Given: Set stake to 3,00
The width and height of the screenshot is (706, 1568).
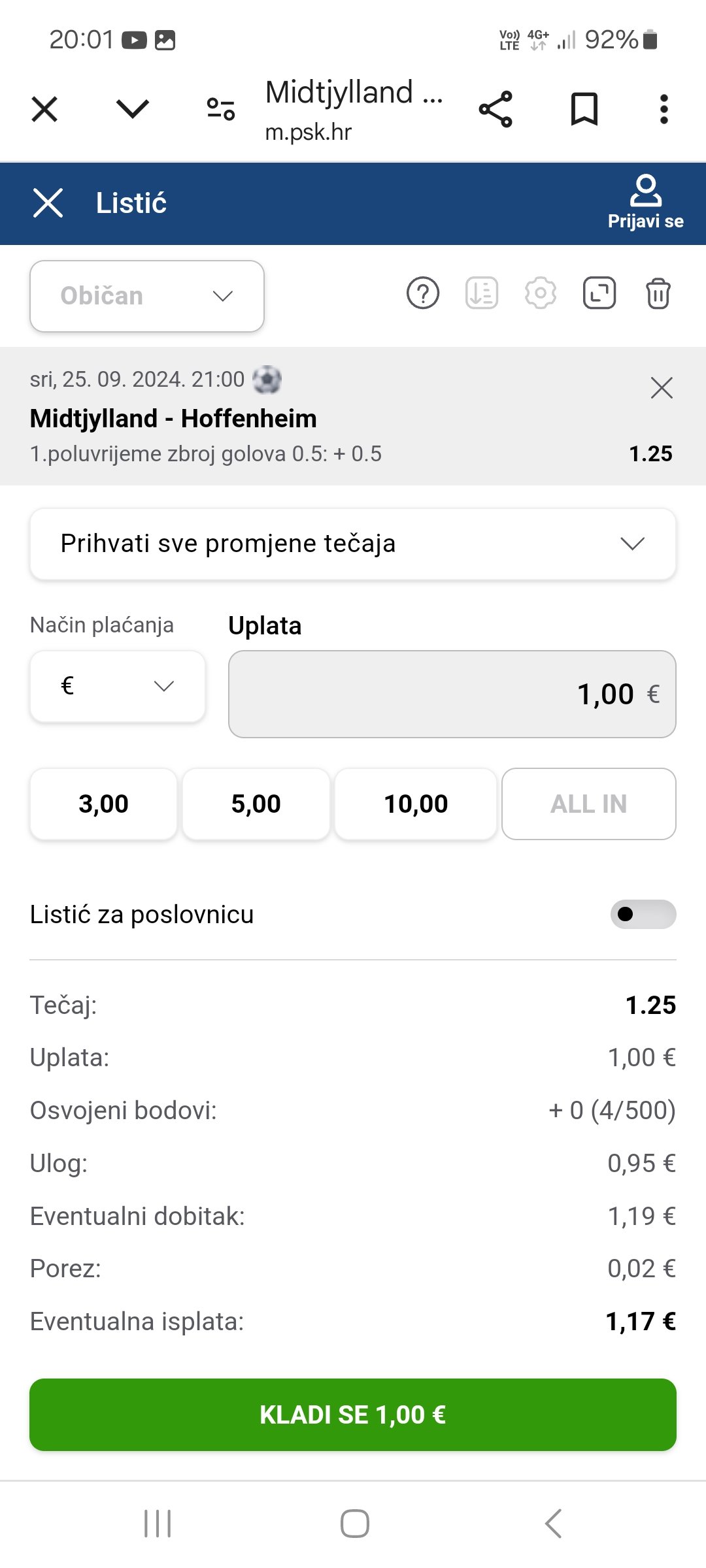Looking at the screenshot, I should pyautogui.click(x=103, y=804).
